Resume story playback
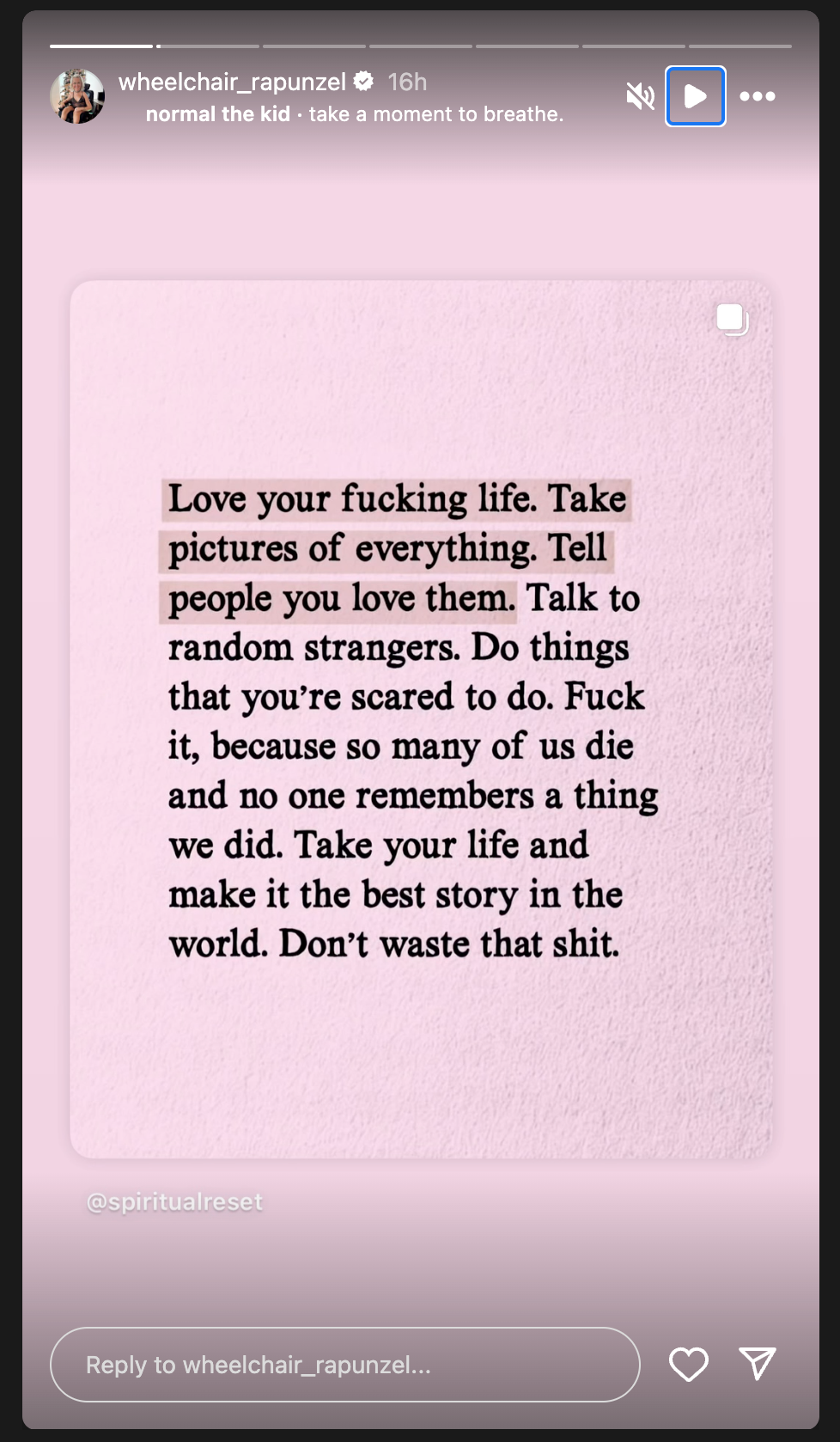The image size is (840, 1442). click(x=695, y=96)
